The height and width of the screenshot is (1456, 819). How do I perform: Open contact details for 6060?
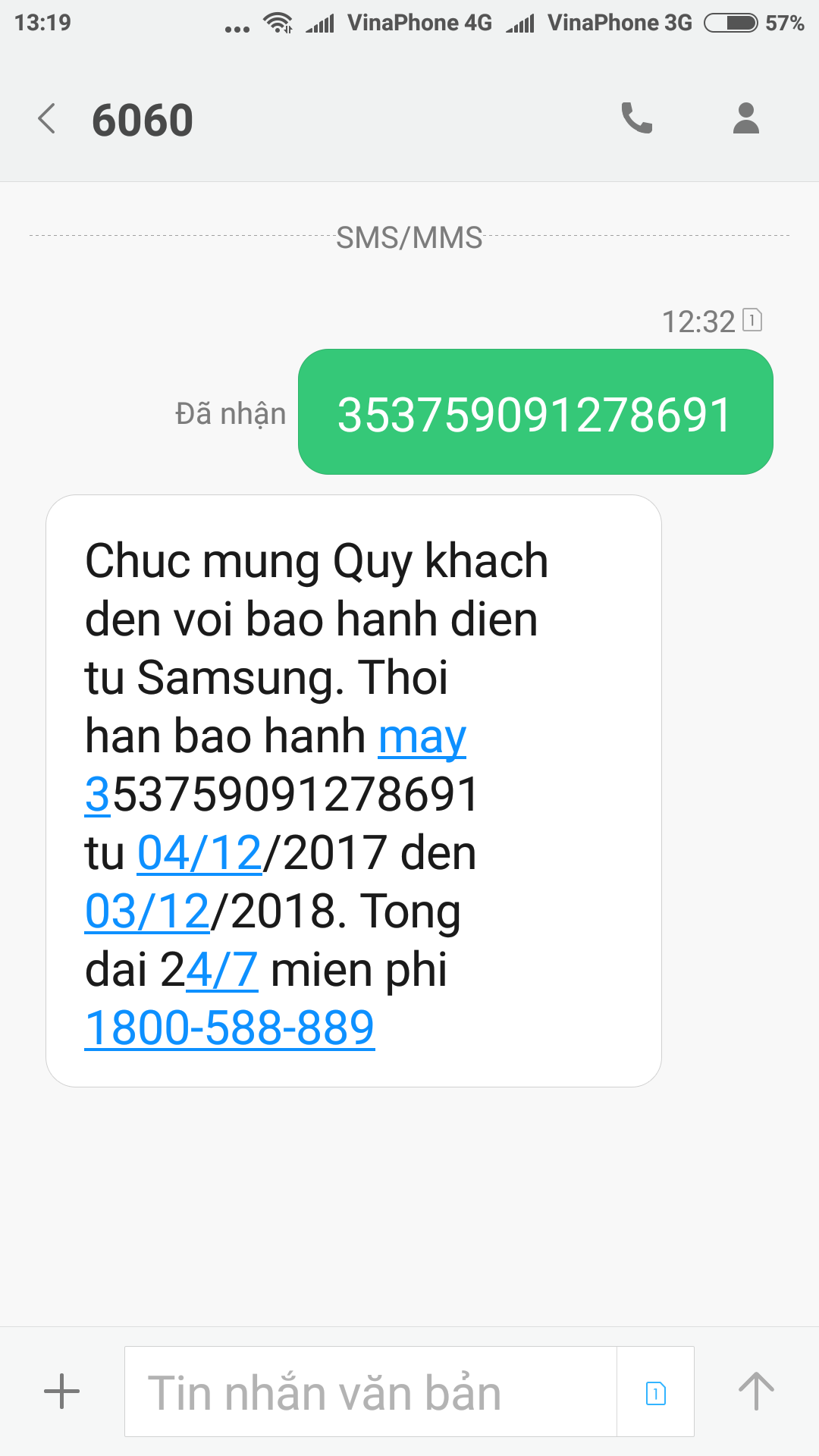coord(745,118)
